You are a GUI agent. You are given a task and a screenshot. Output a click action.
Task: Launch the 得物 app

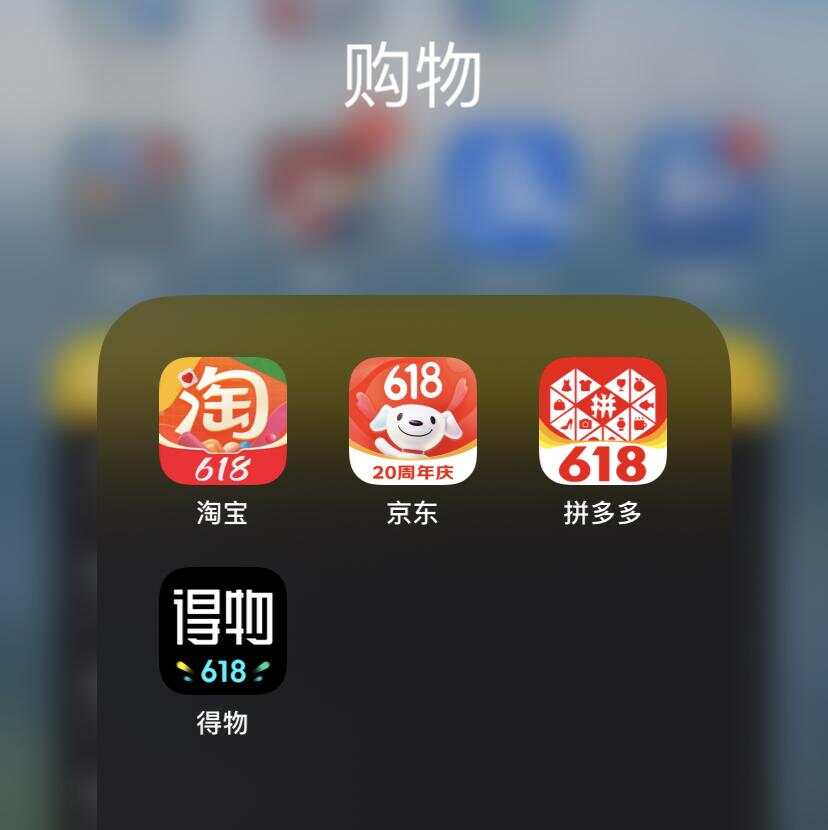click(x=223, y=631)
